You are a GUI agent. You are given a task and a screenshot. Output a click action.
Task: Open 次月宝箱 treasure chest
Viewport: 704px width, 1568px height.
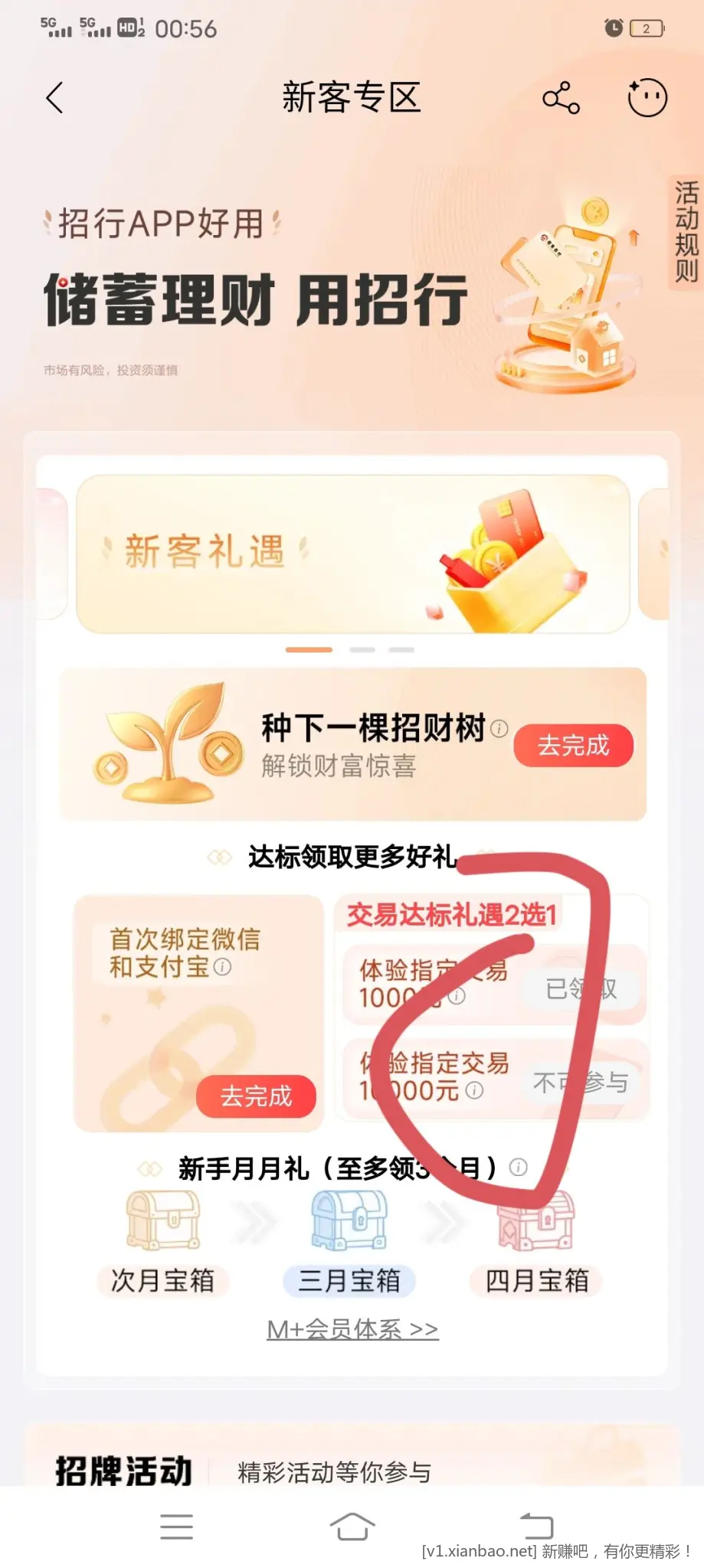162,1243
